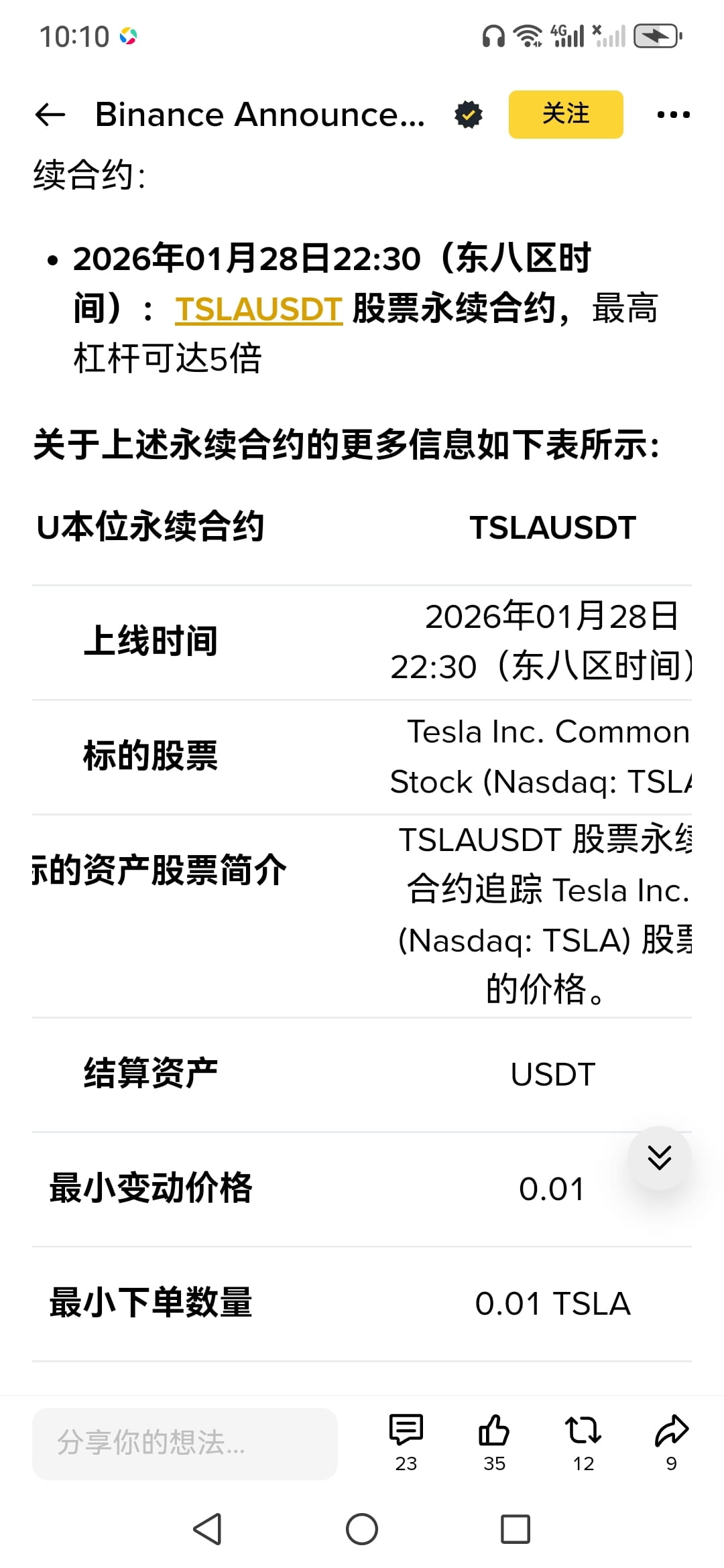Tap the back arrow to exit the announcement

click(50, 114)
